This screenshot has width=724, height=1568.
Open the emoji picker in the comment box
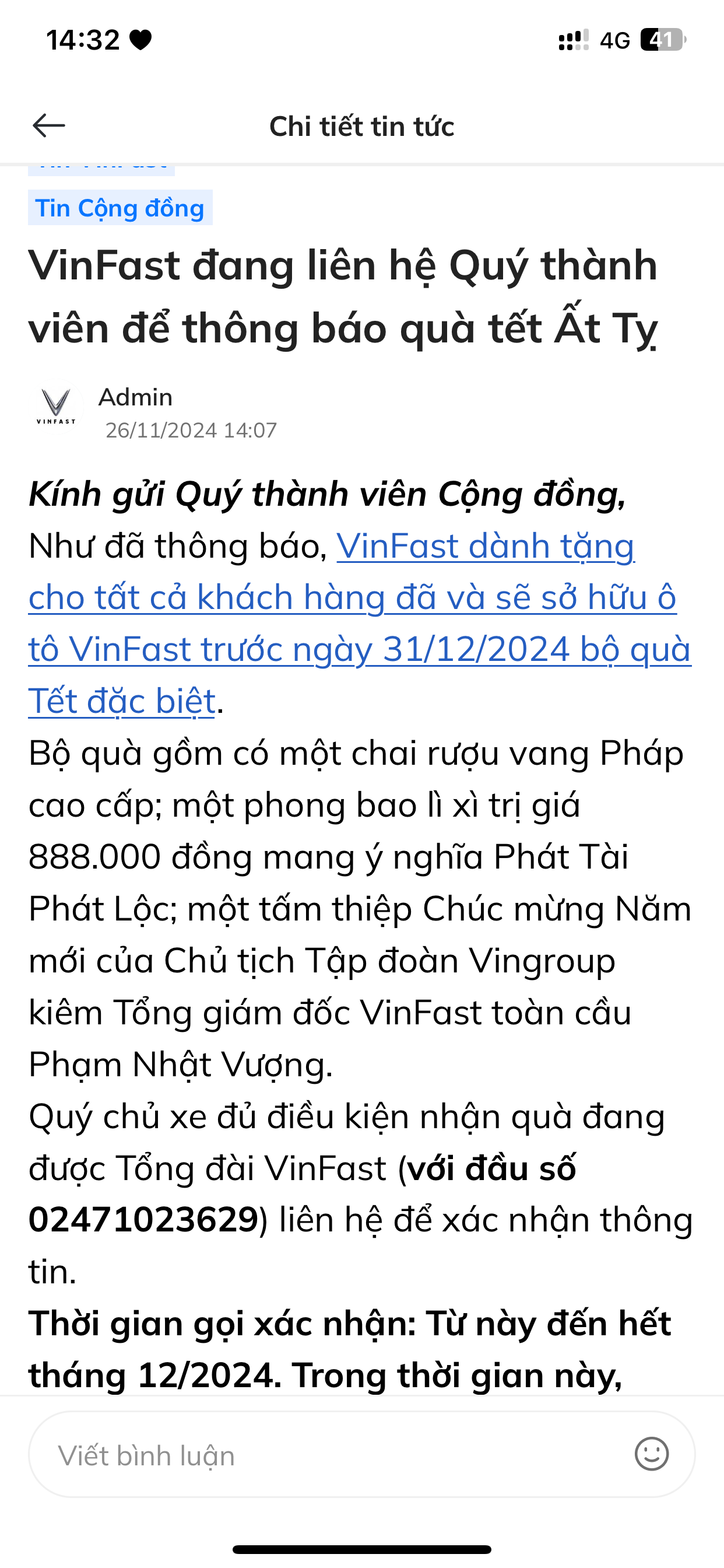652,1454
